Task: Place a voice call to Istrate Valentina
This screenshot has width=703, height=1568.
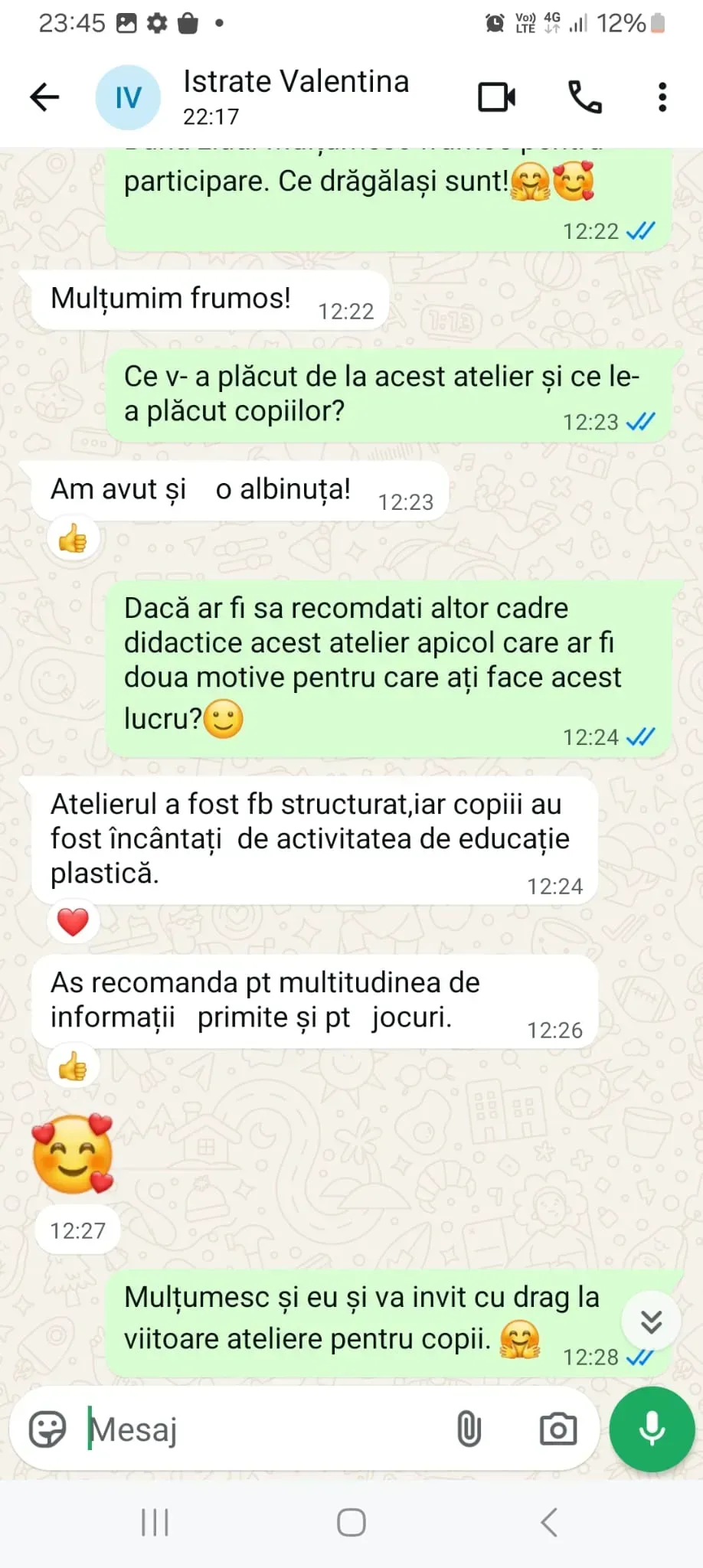Action: (x=585, y=97)
